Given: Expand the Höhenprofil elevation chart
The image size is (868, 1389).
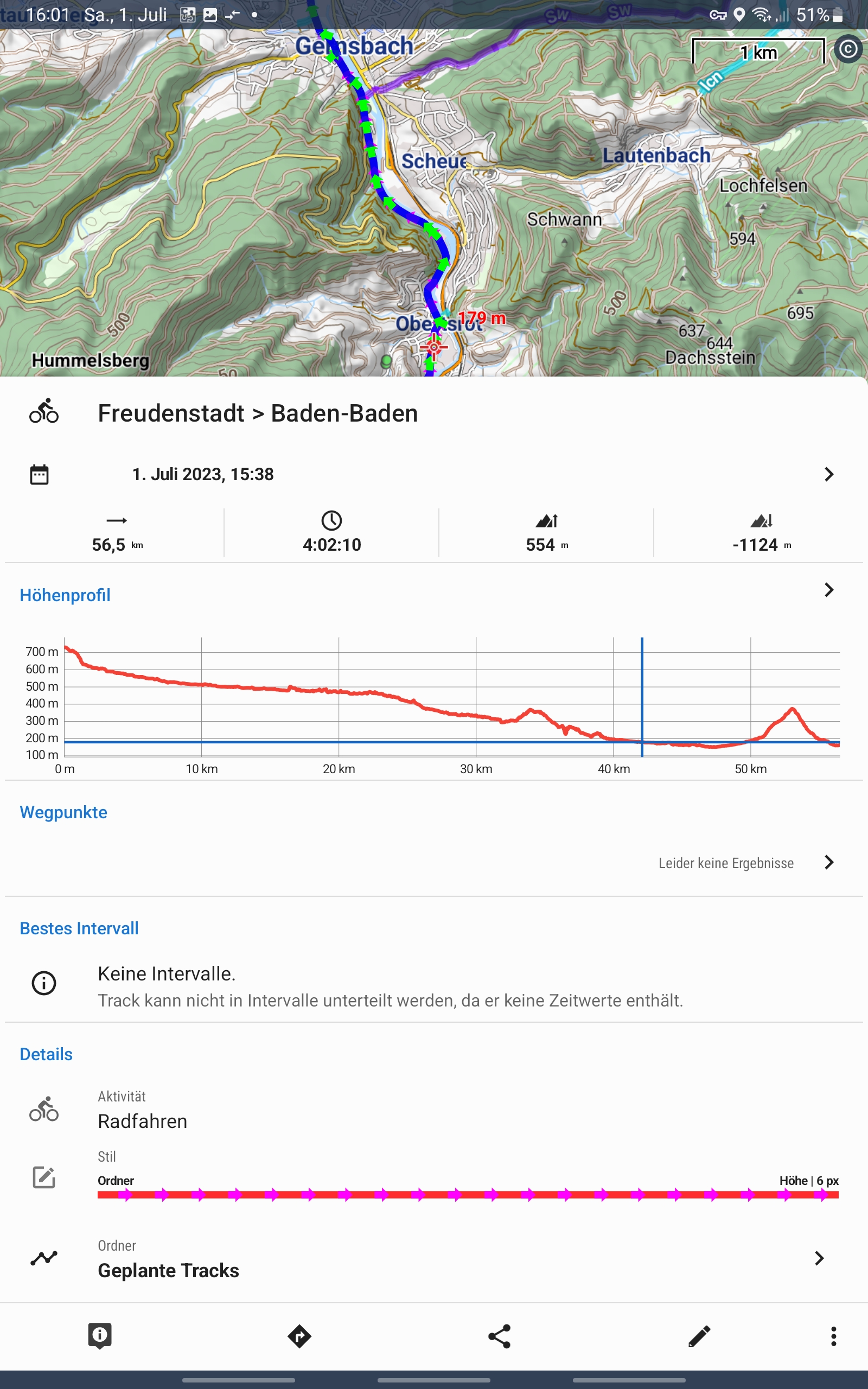Looking at the screenshot, I should pyautogui.click(x=828, y=590).
